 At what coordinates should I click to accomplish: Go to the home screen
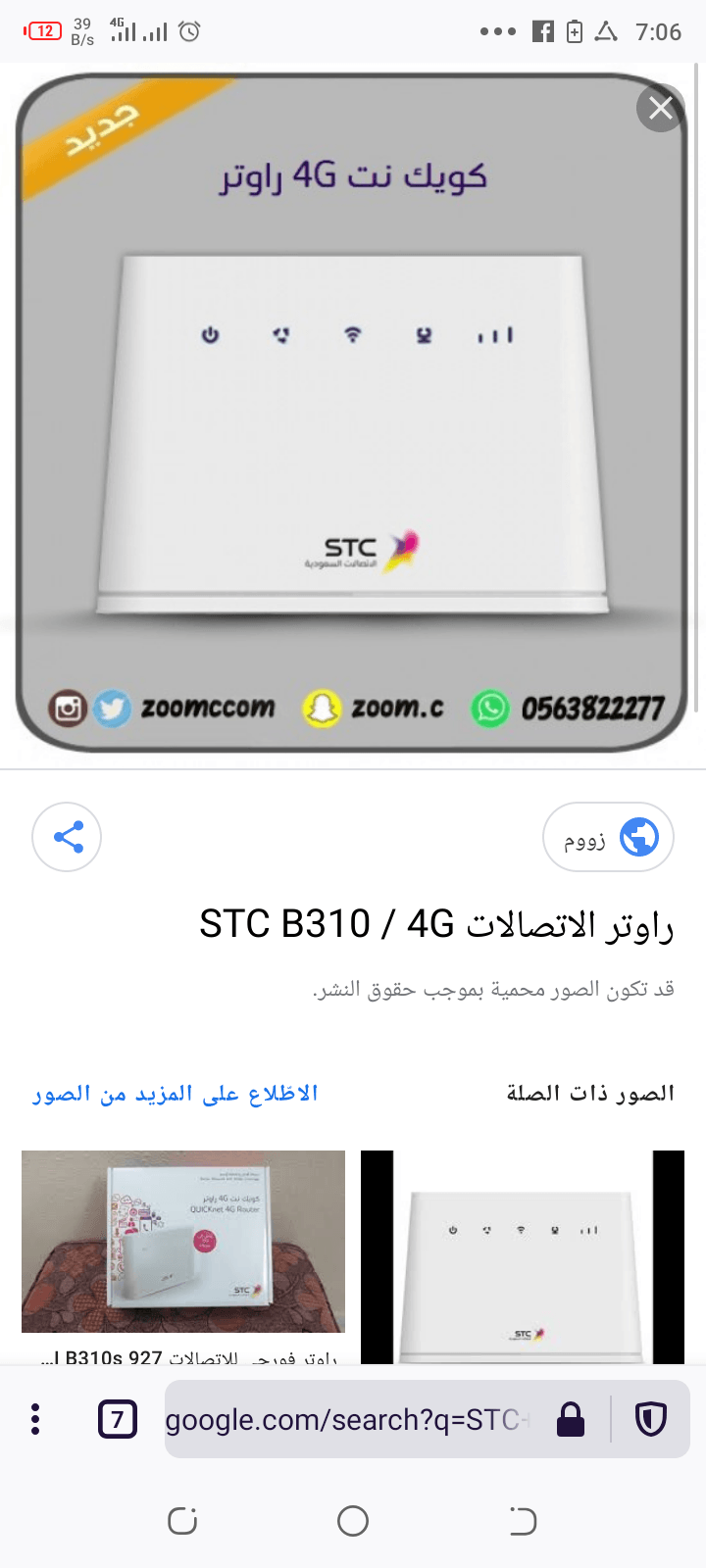(353, 1521)
